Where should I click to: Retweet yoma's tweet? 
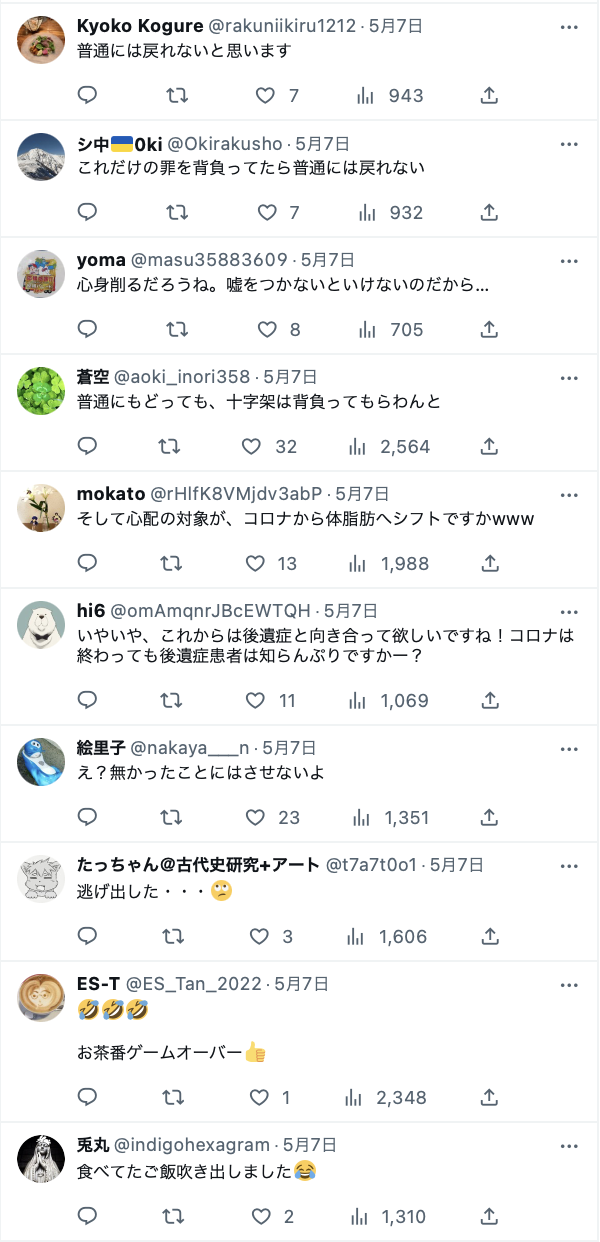(176, 330)
